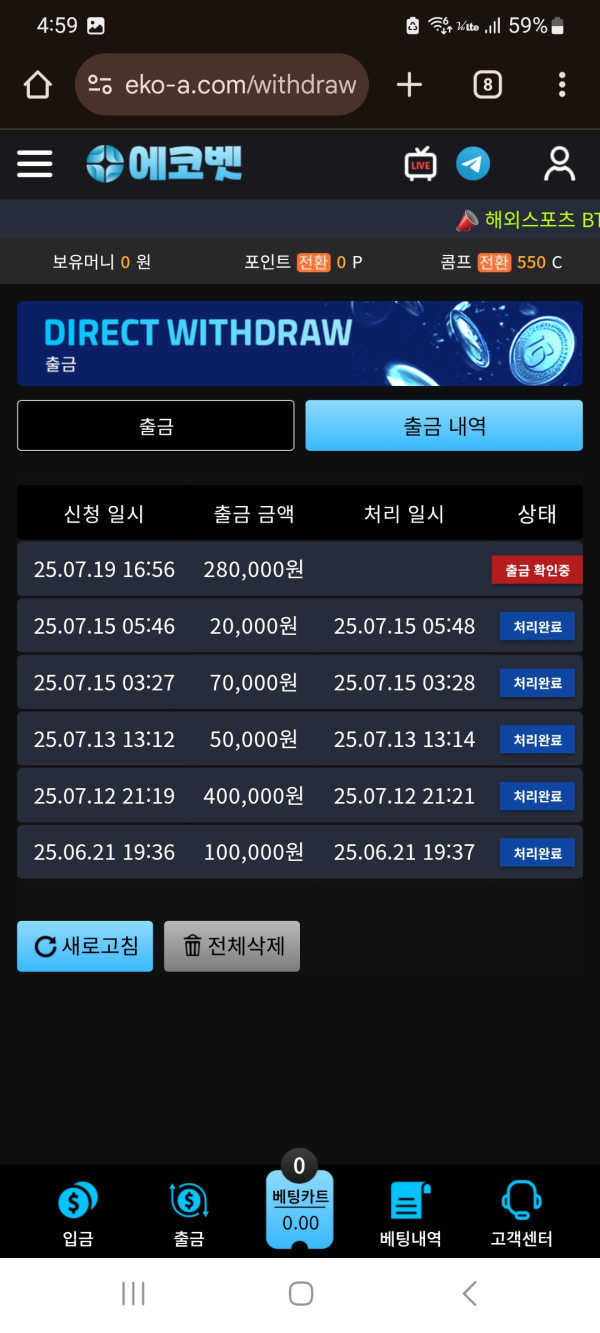The height and width of the screenshot is (1333, 600).
Task: Delete all history with 전체삭제
Action: [x=232, y=946]
